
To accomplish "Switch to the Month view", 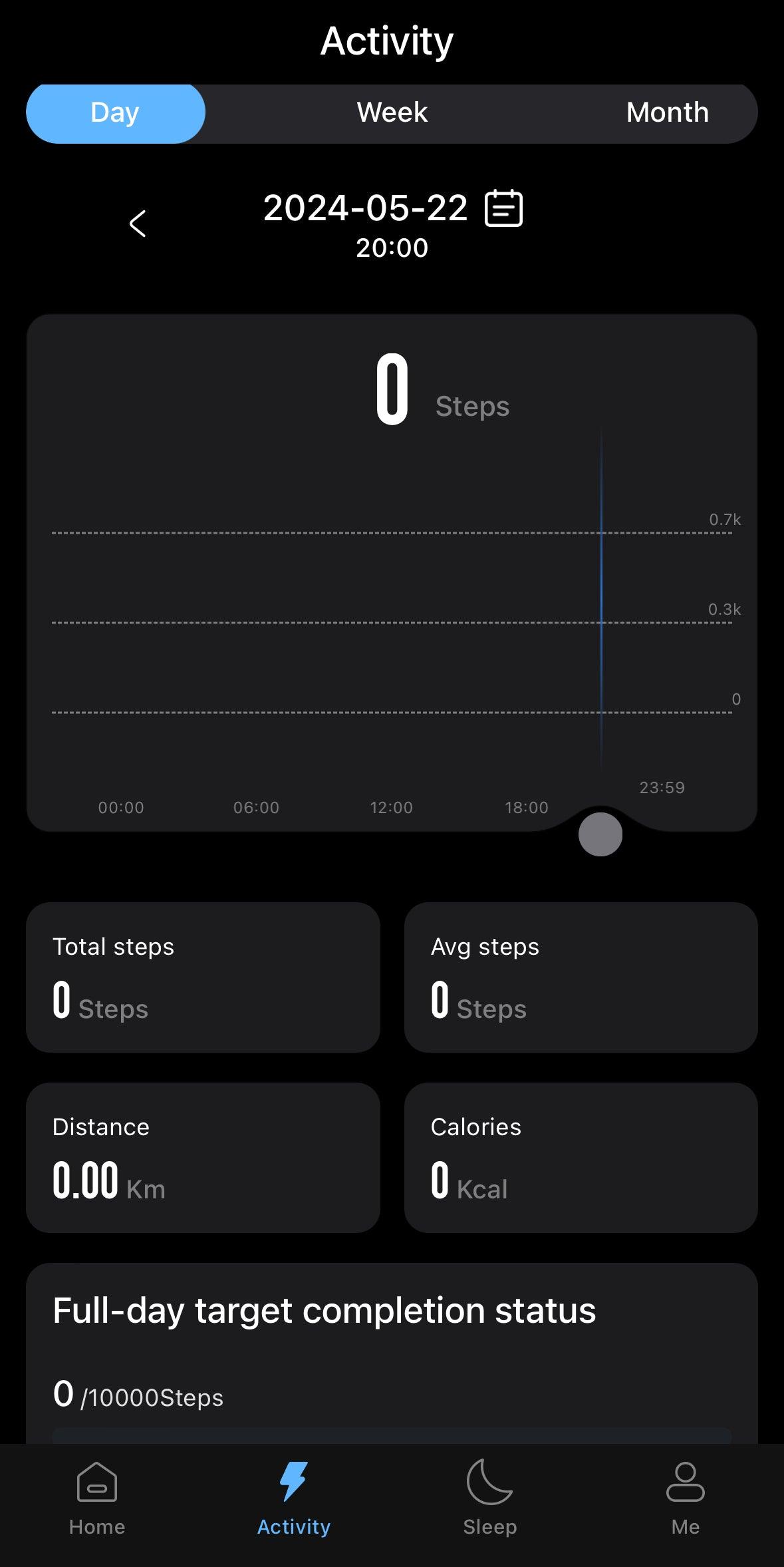I will pyautogui.click(x=667, y=113).
